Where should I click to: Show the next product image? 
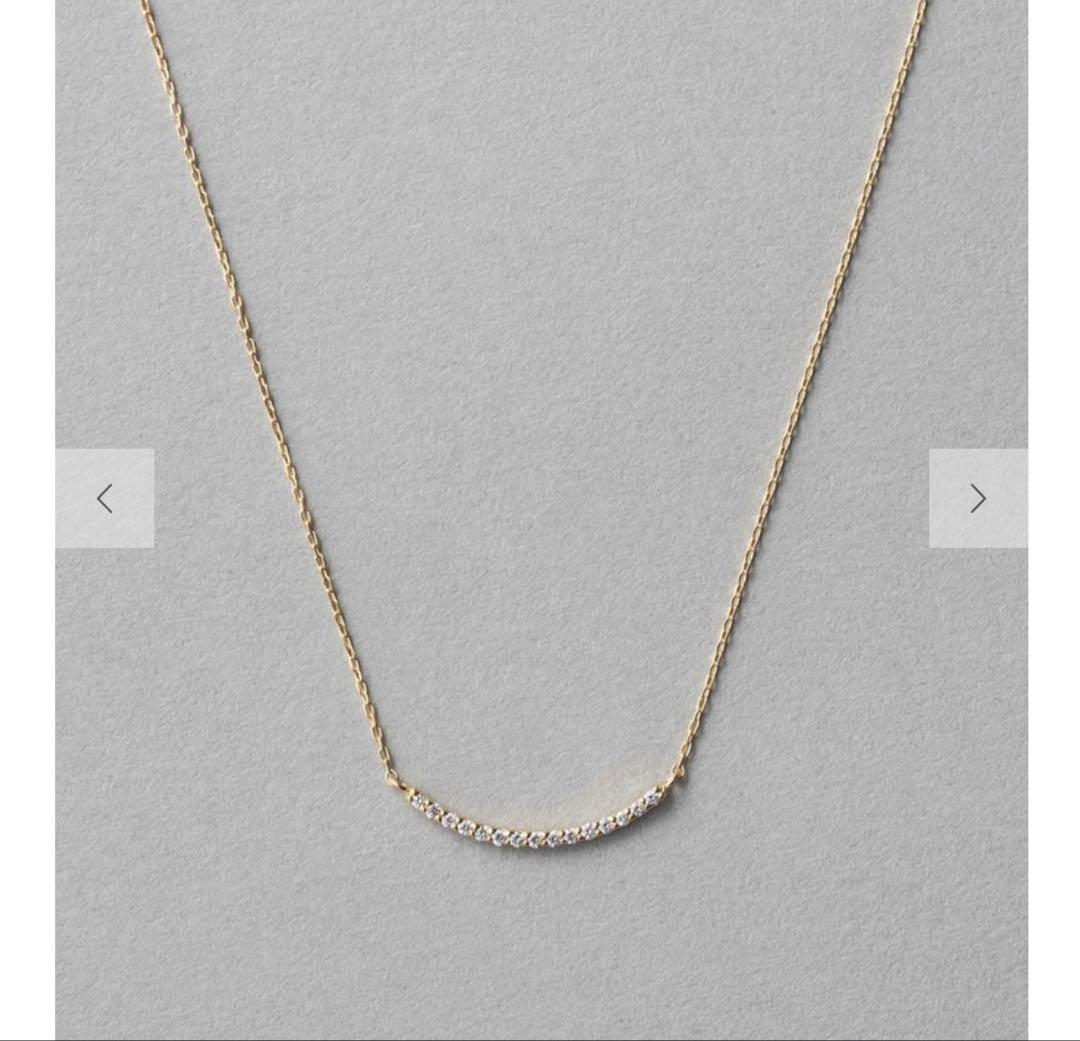click(977, 498)
